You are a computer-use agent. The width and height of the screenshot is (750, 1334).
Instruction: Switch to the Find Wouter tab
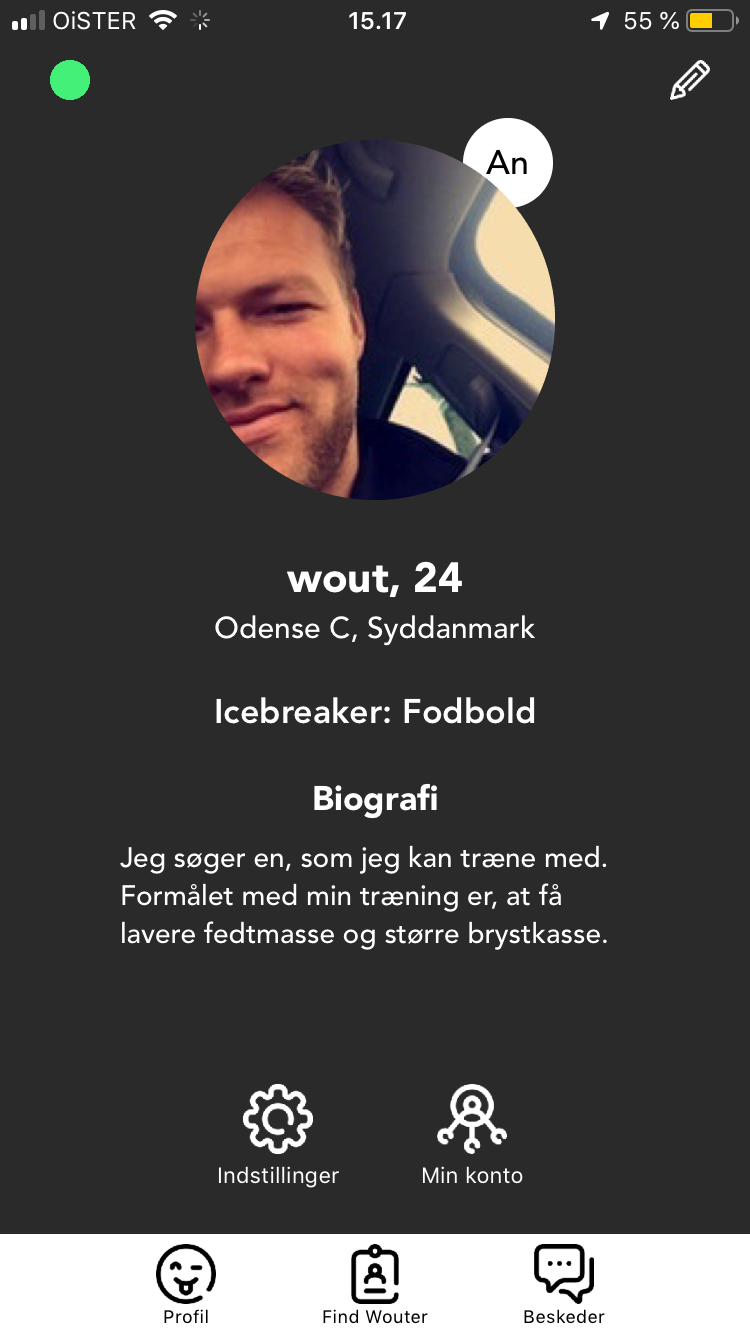coord(375,1284)
